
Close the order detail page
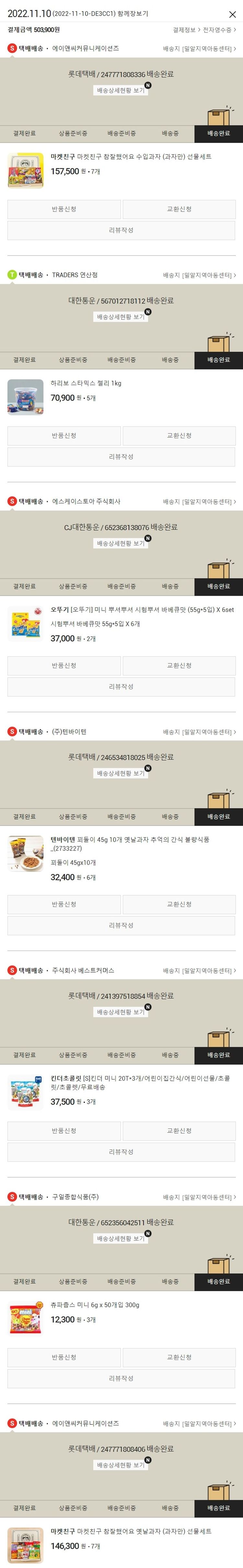[x=232, y=14]
